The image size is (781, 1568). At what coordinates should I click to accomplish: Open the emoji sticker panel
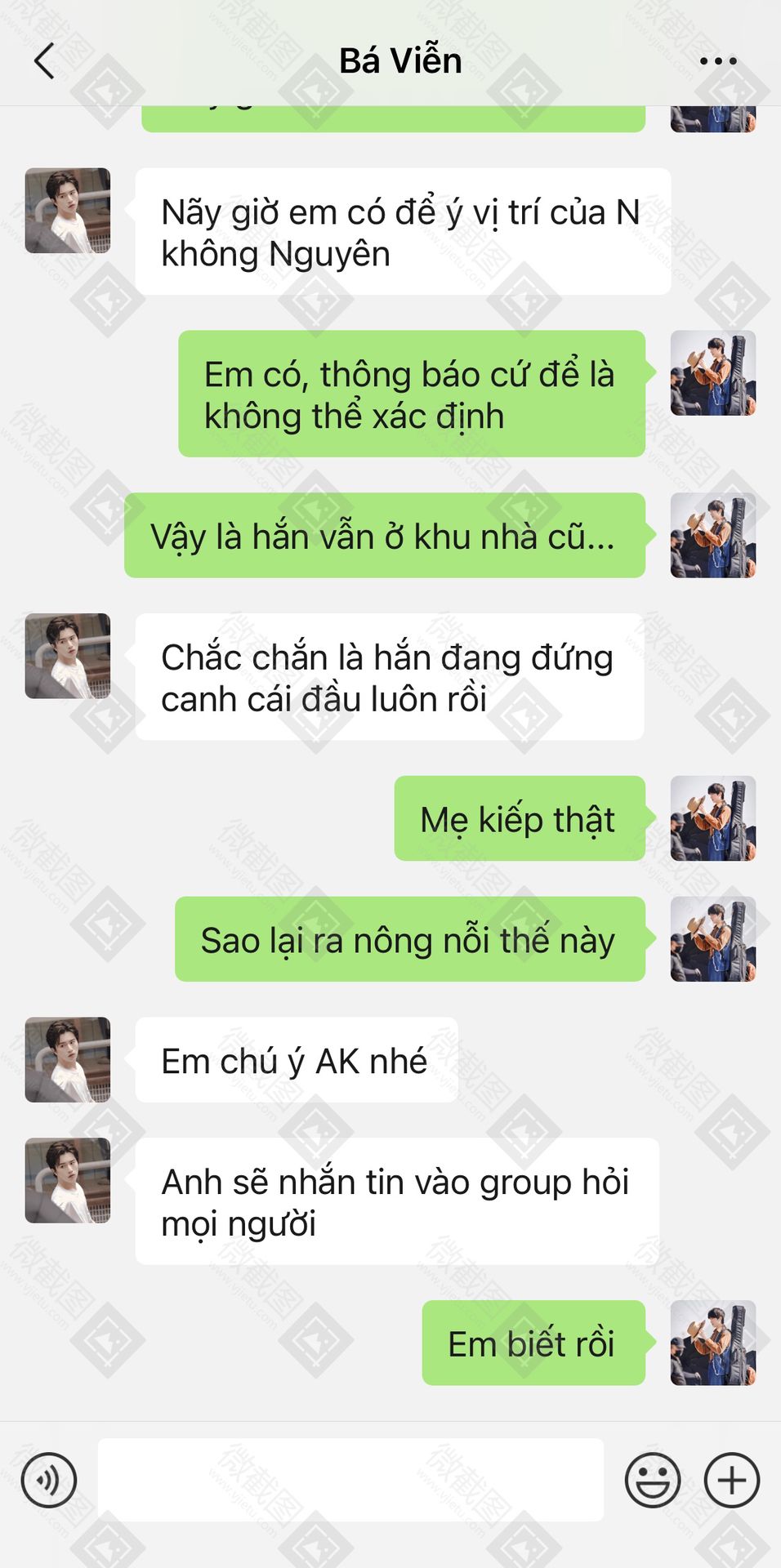[x=653, y=1480]
